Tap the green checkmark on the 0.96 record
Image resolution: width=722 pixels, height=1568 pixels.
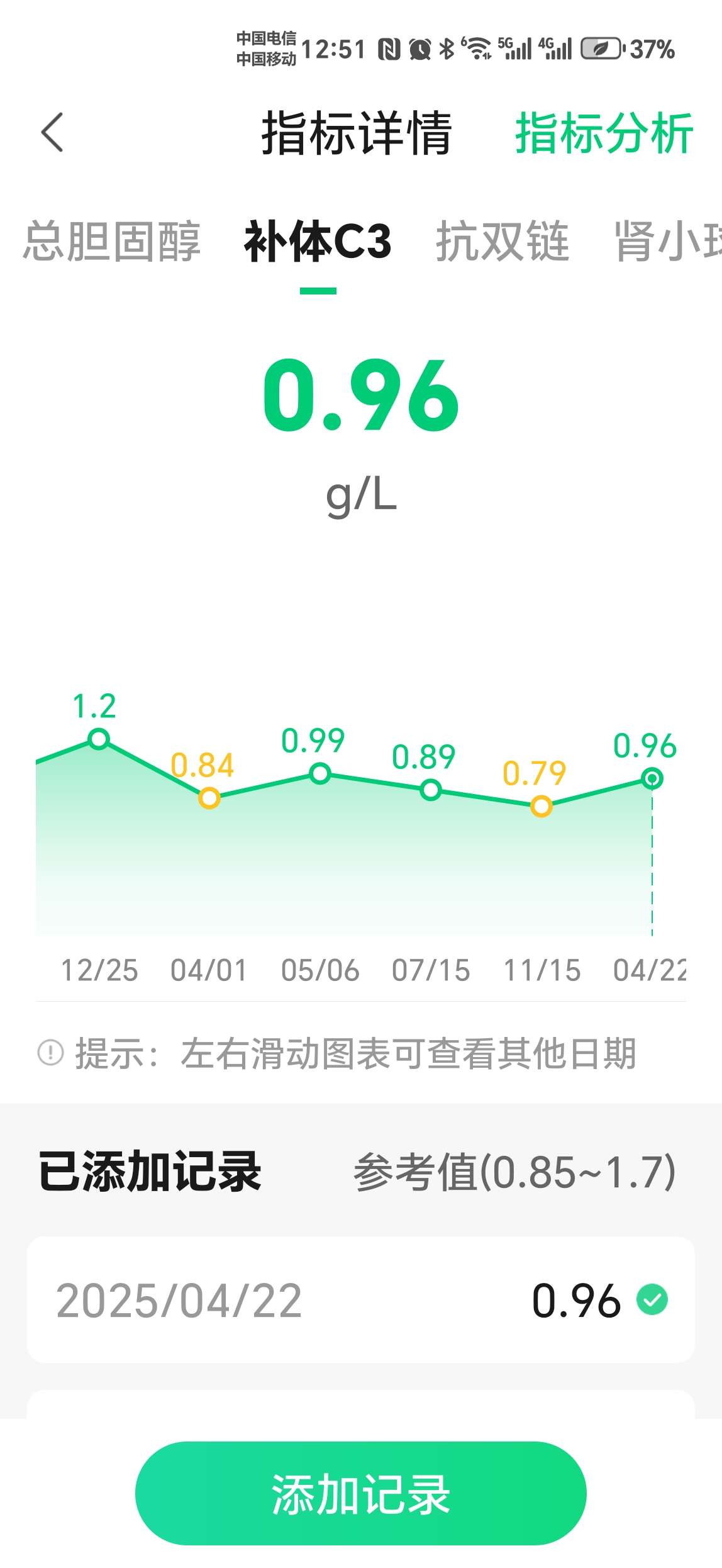click(x=652, y=1299)
